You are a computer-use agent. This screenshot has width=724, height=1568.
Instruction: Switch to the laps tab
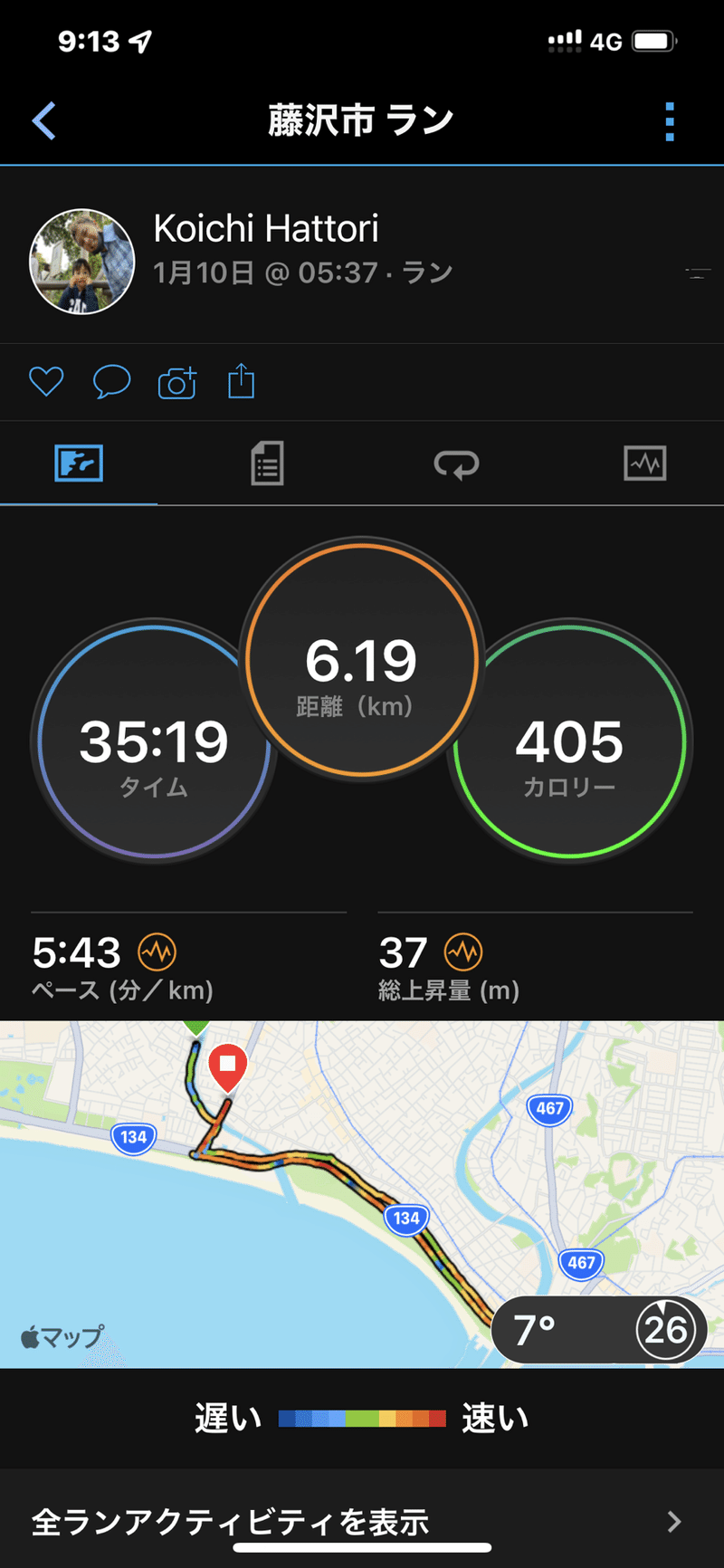(x=456, y=464)
